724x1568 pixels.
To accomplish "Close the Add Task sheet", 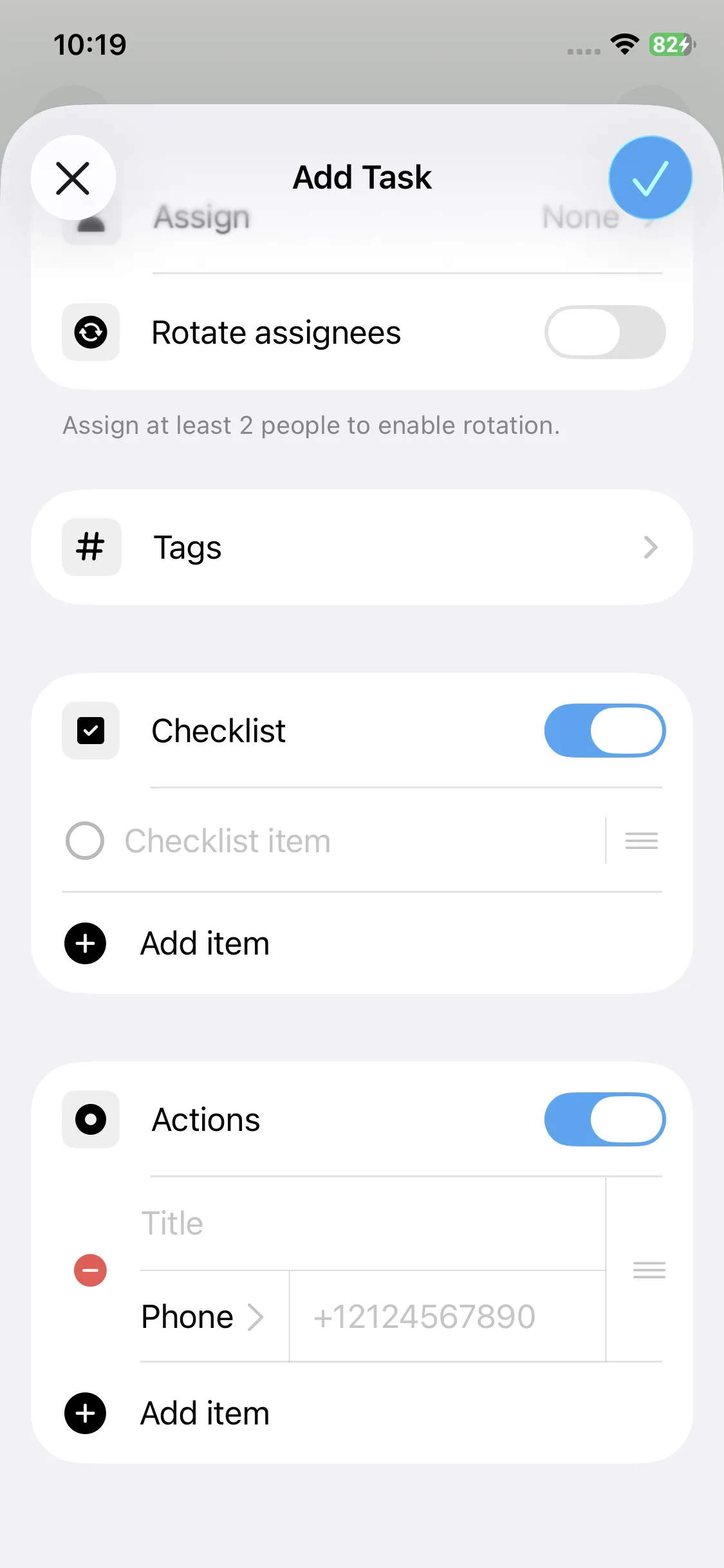I will 73,178.
